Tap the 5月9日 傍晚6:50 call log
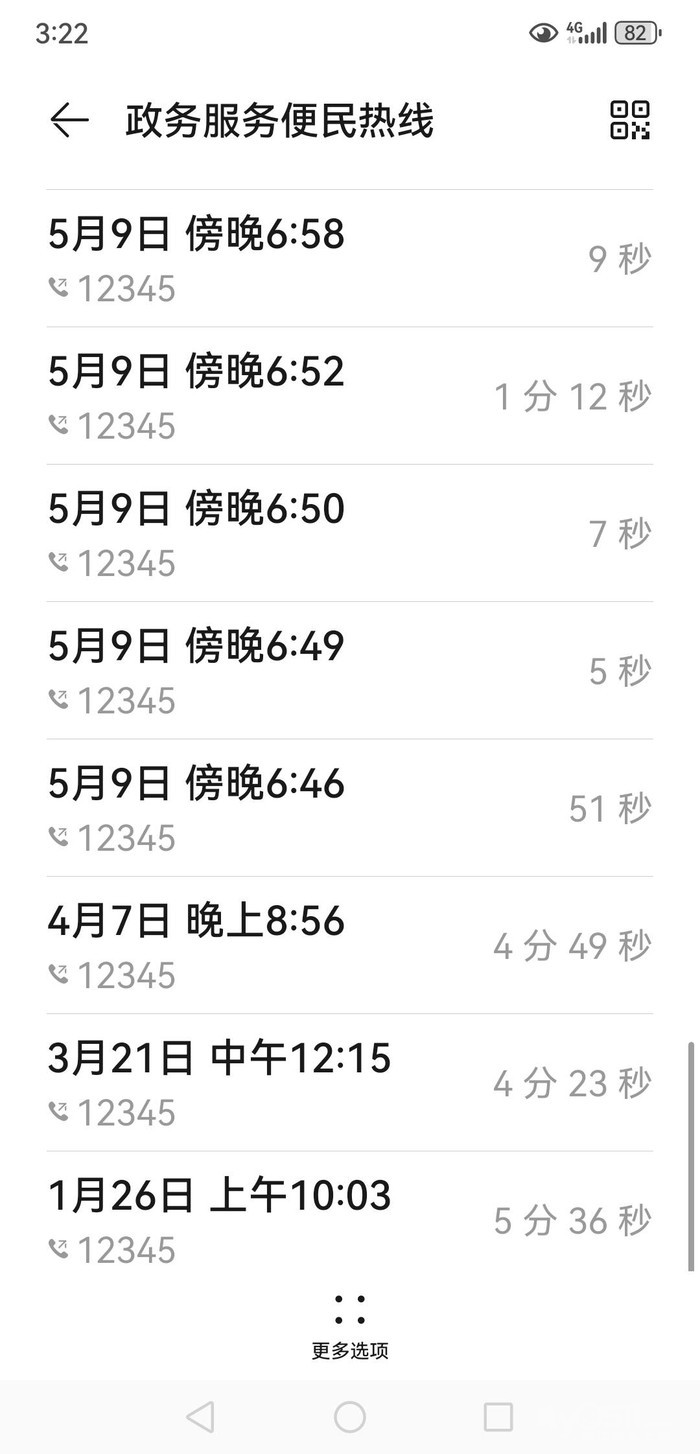 pos(350,533)
